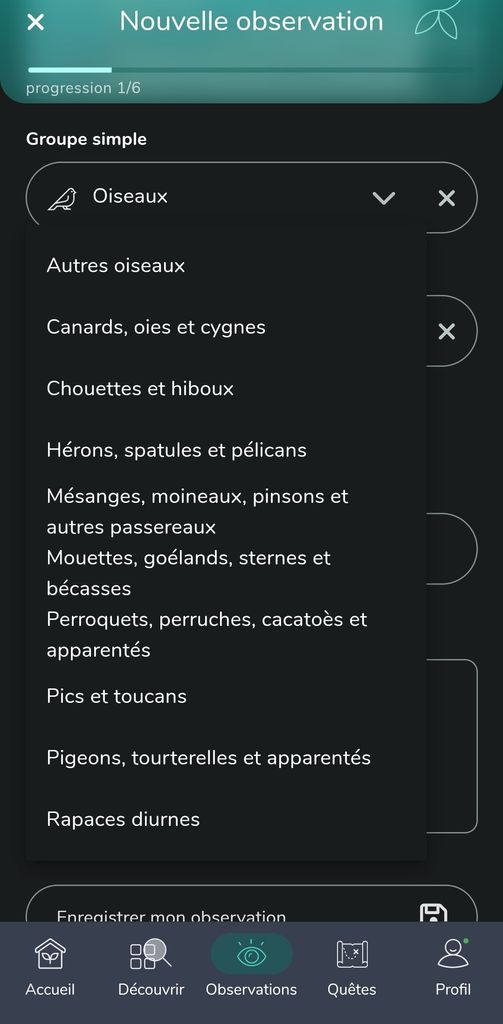Open the Profil tab

(x=453, y=968)
